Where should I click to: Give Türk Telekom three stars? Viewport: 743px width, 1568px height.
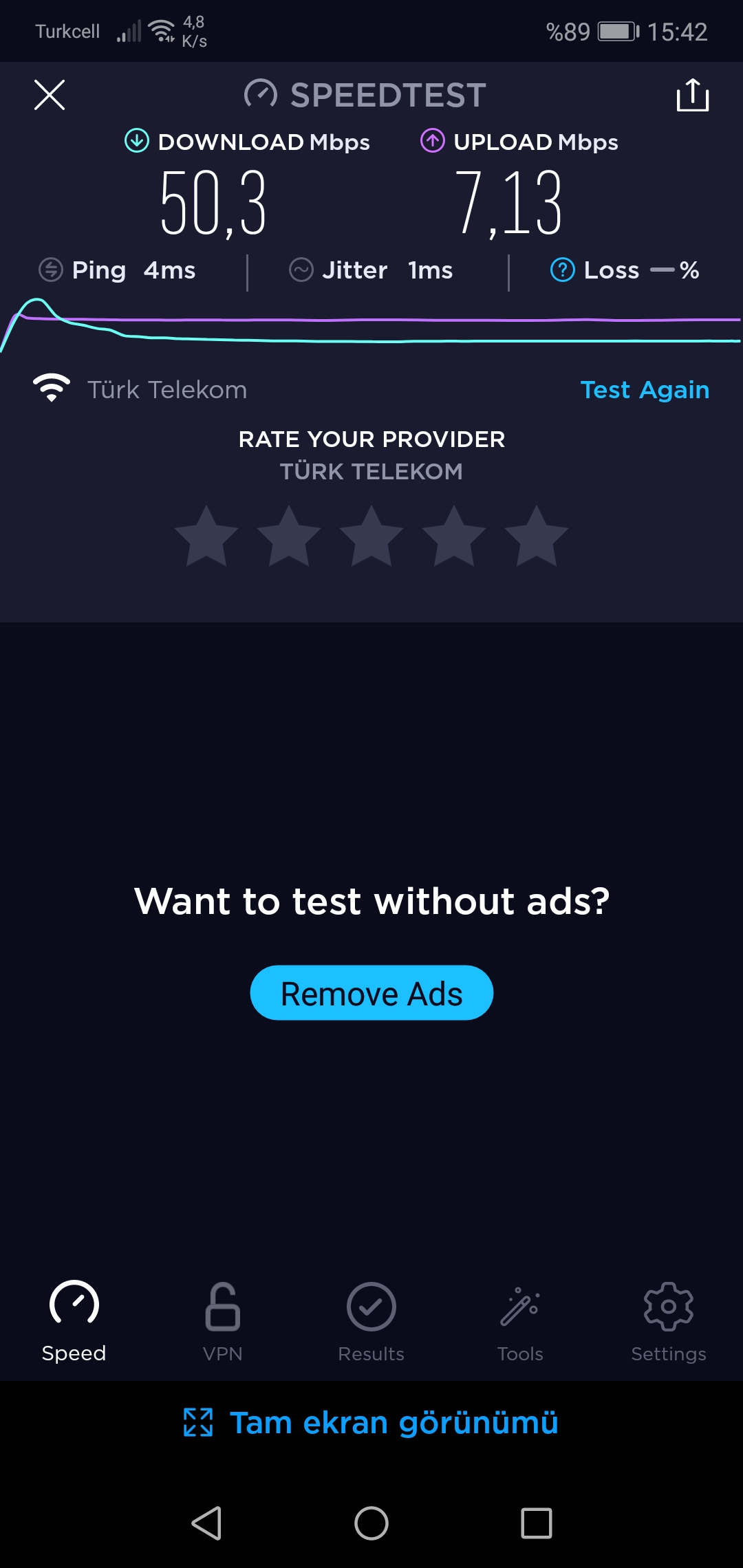point(371,537)
